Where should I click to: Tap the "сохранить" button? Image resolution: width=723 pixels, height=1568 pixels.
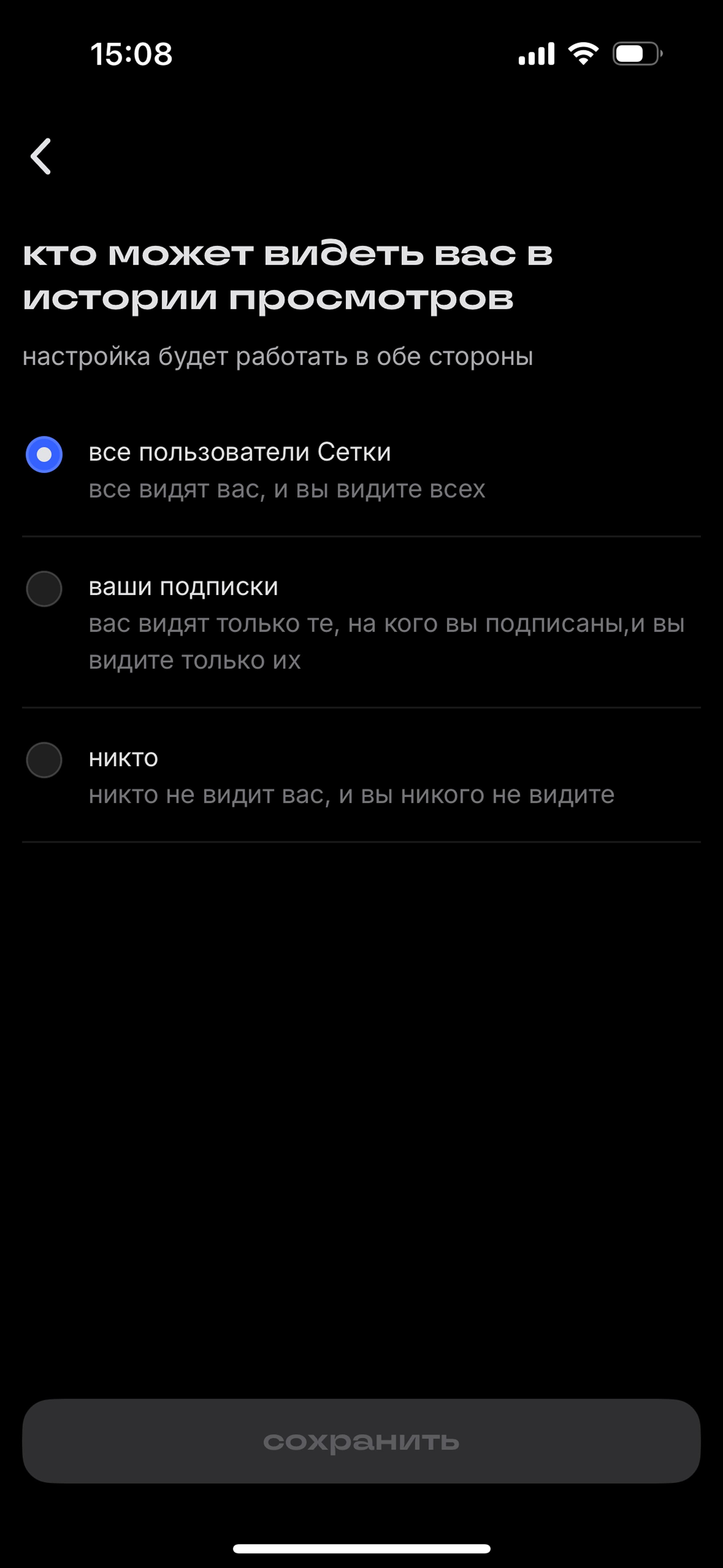[361, 1441]
